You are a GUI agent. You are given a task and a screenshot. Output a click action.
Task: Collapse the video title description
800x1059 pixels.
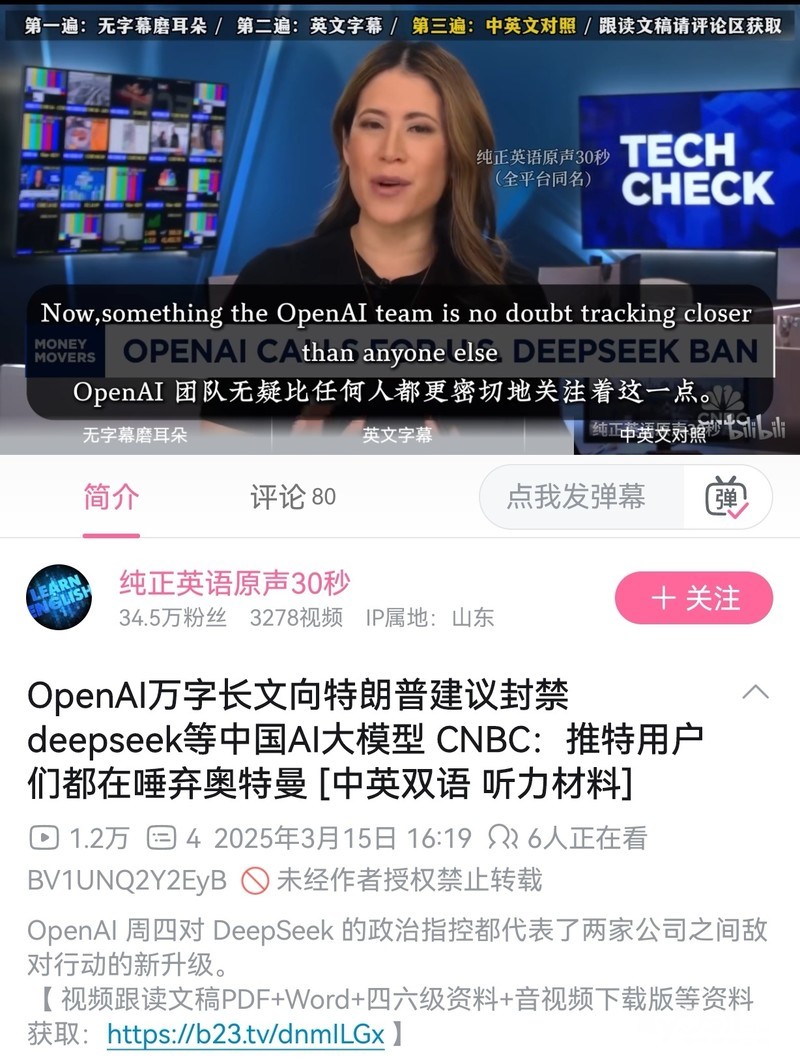755,692
